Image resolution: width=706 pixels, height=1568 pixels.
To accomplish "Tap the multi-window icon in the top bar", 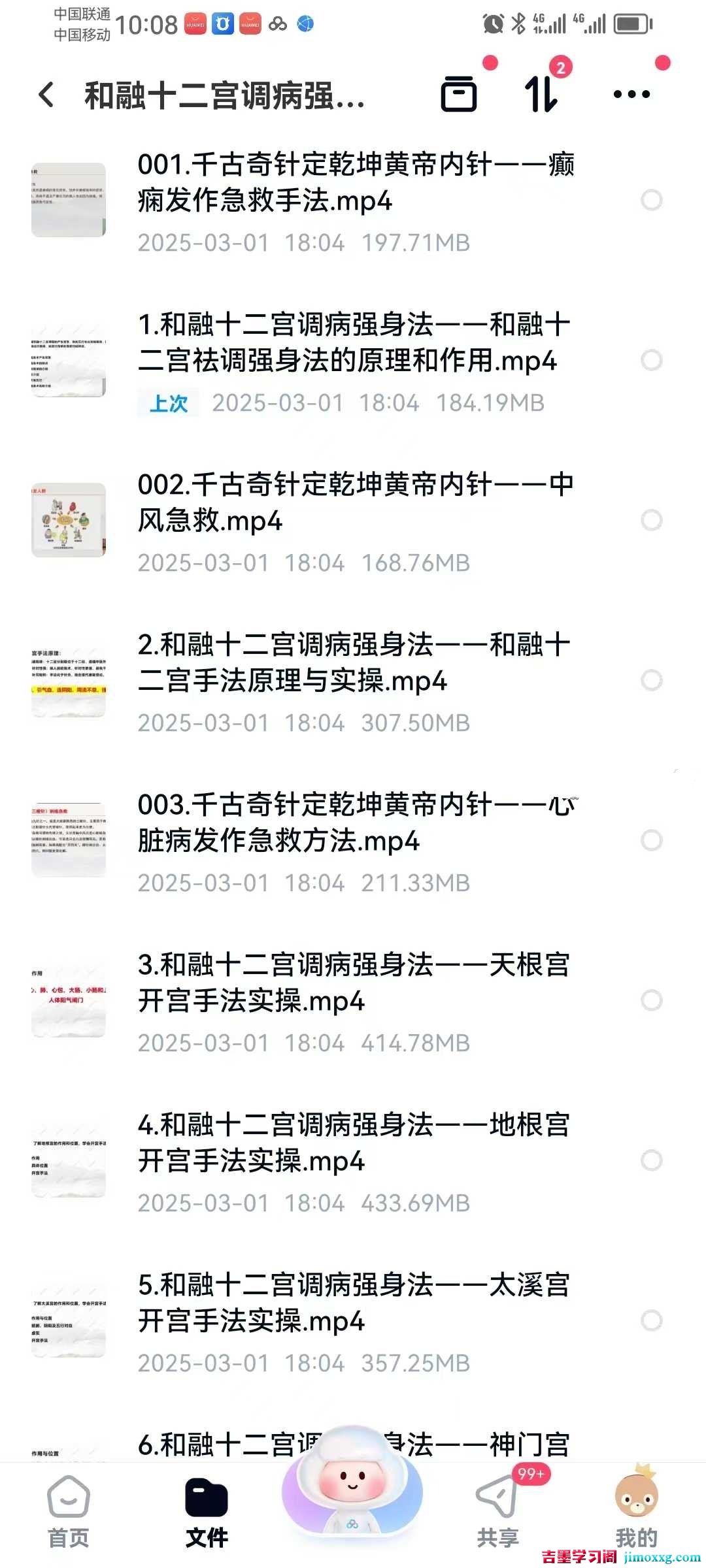I will click(460, 95).
